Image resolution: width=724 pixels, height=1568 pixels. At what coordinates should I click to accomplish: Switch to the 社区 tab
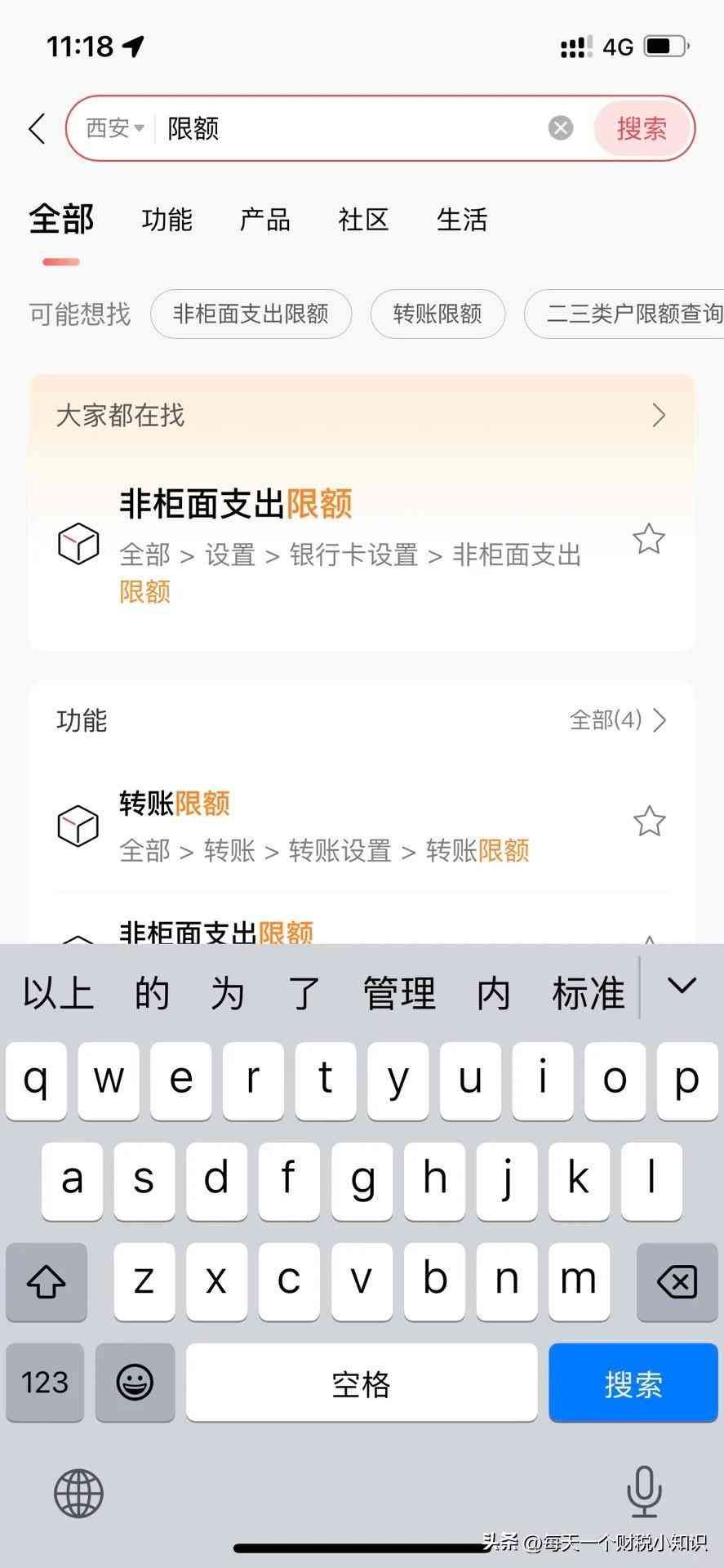(x=362, y=219)
